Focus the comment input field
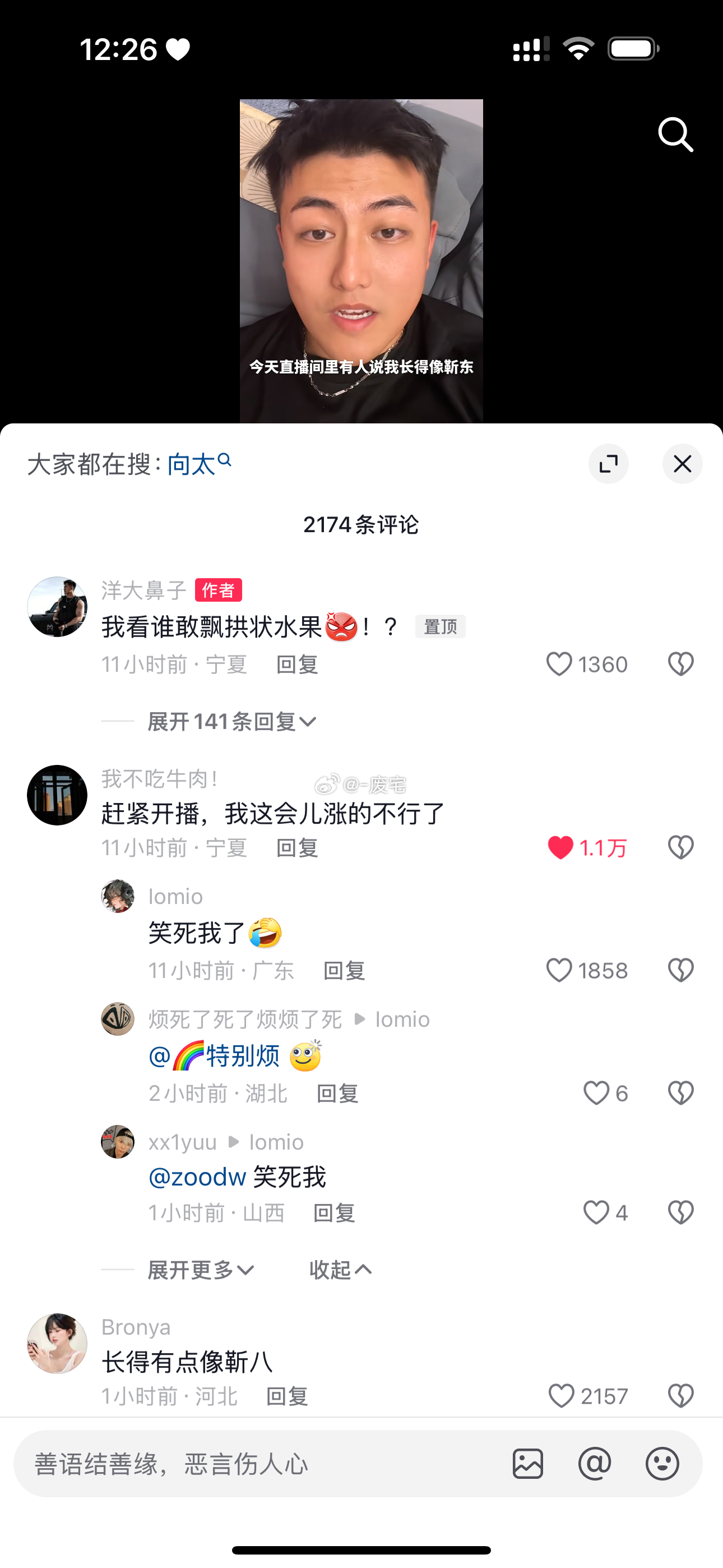The width and height of the screenshot is (723, 1568). click(256, 1464)
